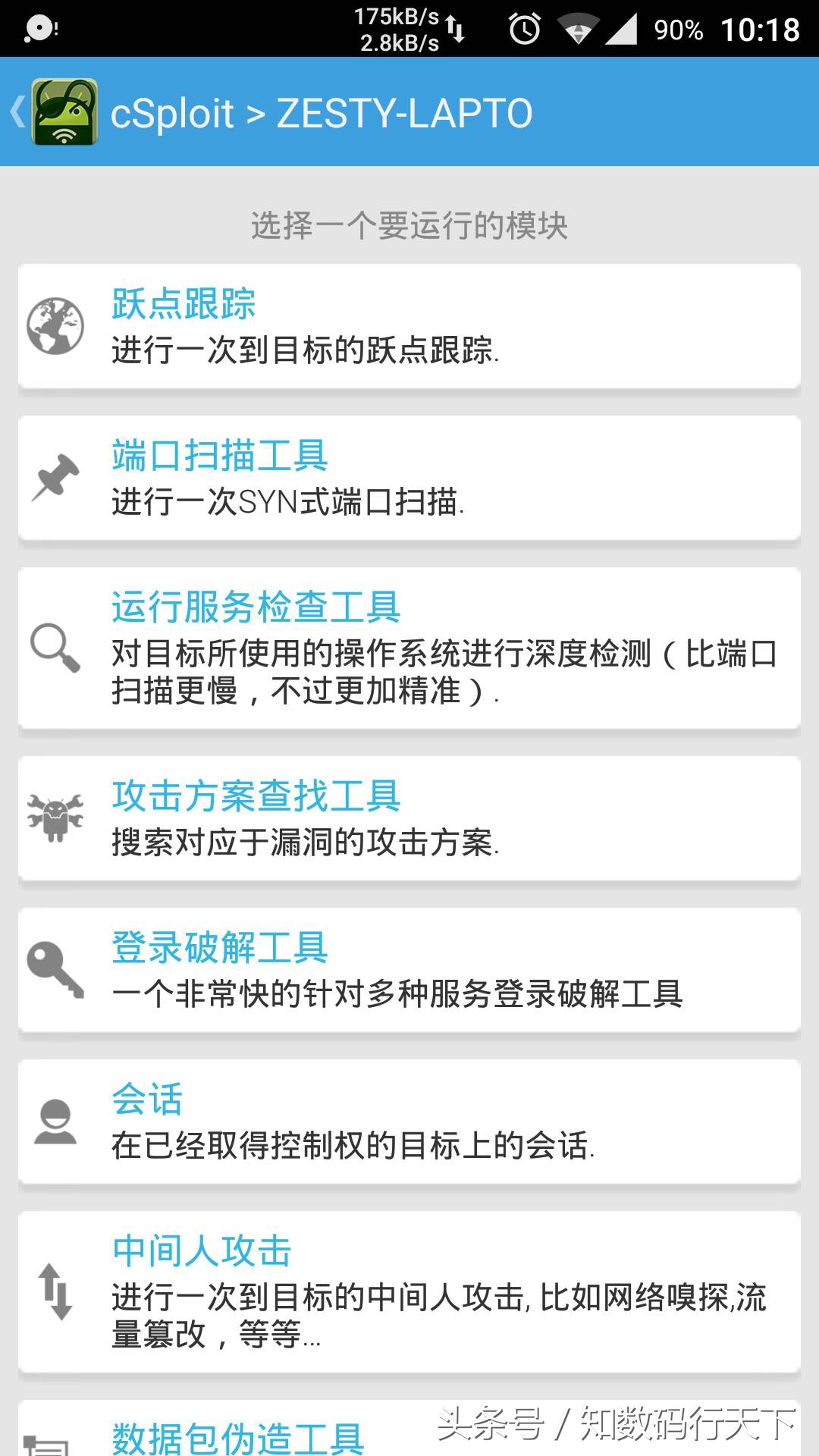This screenshot has height=1456, width=819.
Task: Go back using the header back arrow
Action: 17,111
